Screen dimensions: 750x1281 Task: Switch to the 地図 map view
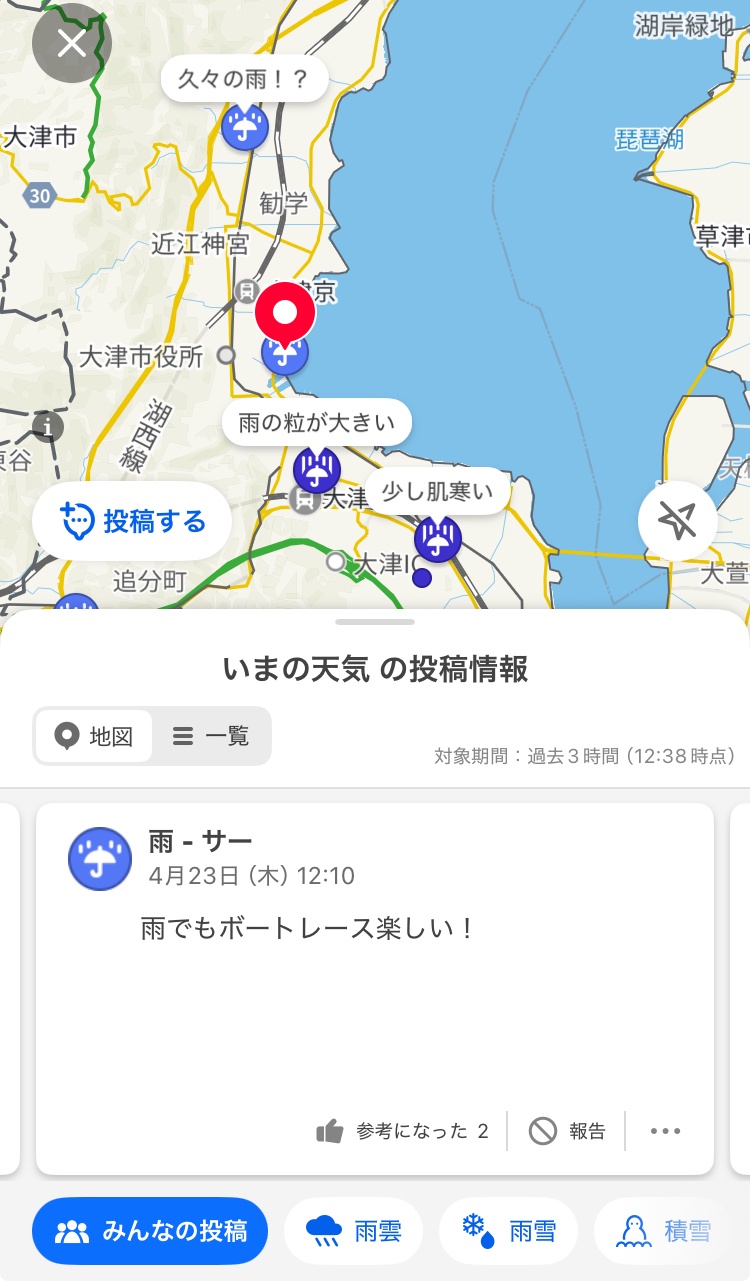94,736
